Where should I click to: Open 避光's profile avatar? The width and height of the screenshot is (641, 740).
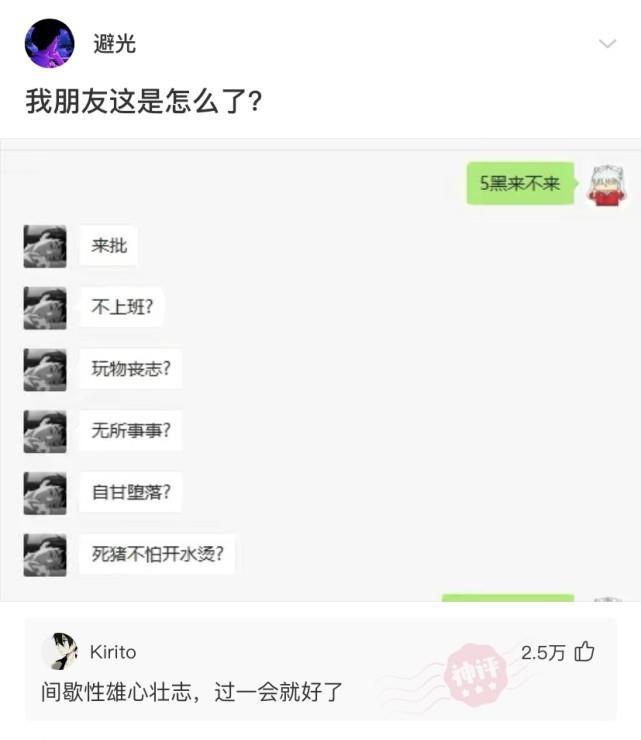pos(49,44)
